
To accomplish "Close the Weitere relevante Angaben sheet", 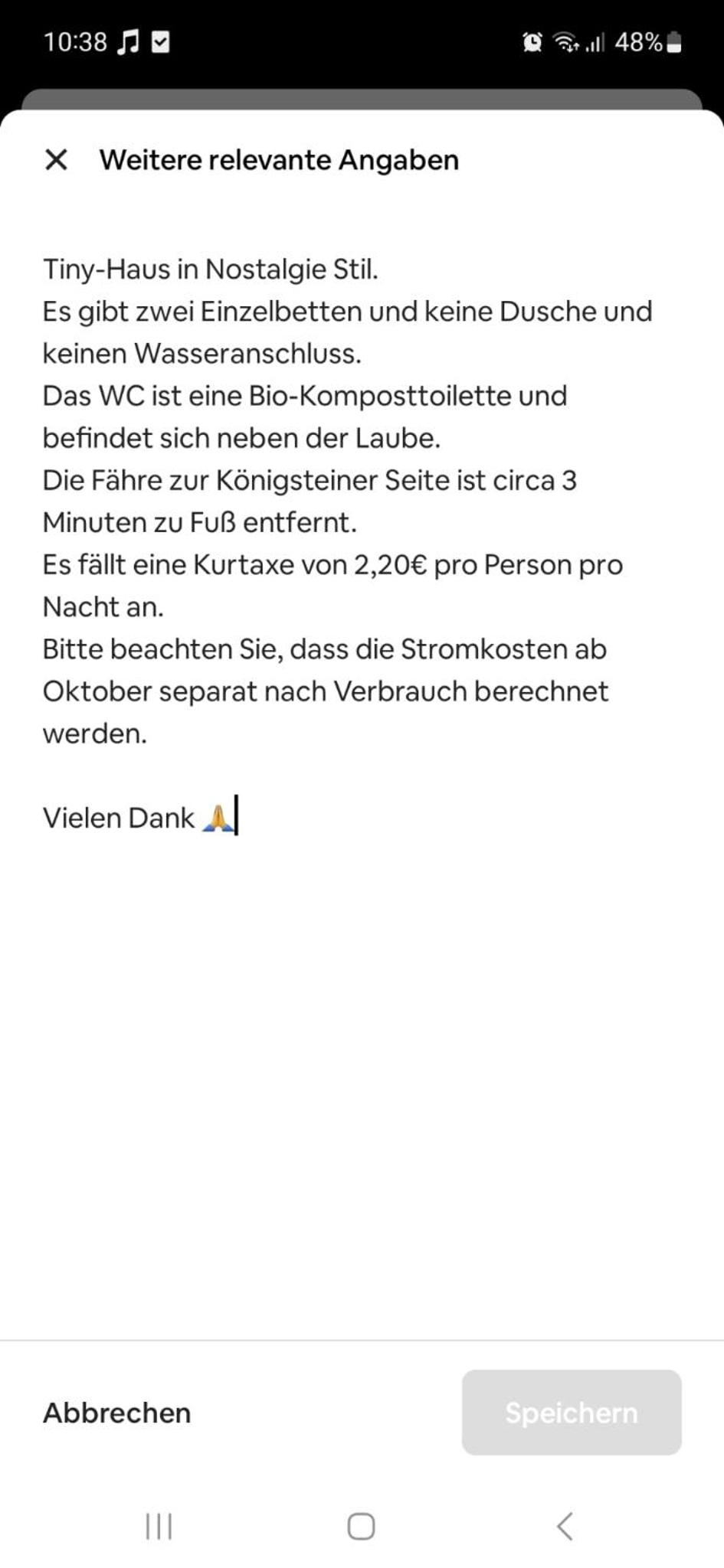I will click(x=56, y=160).
